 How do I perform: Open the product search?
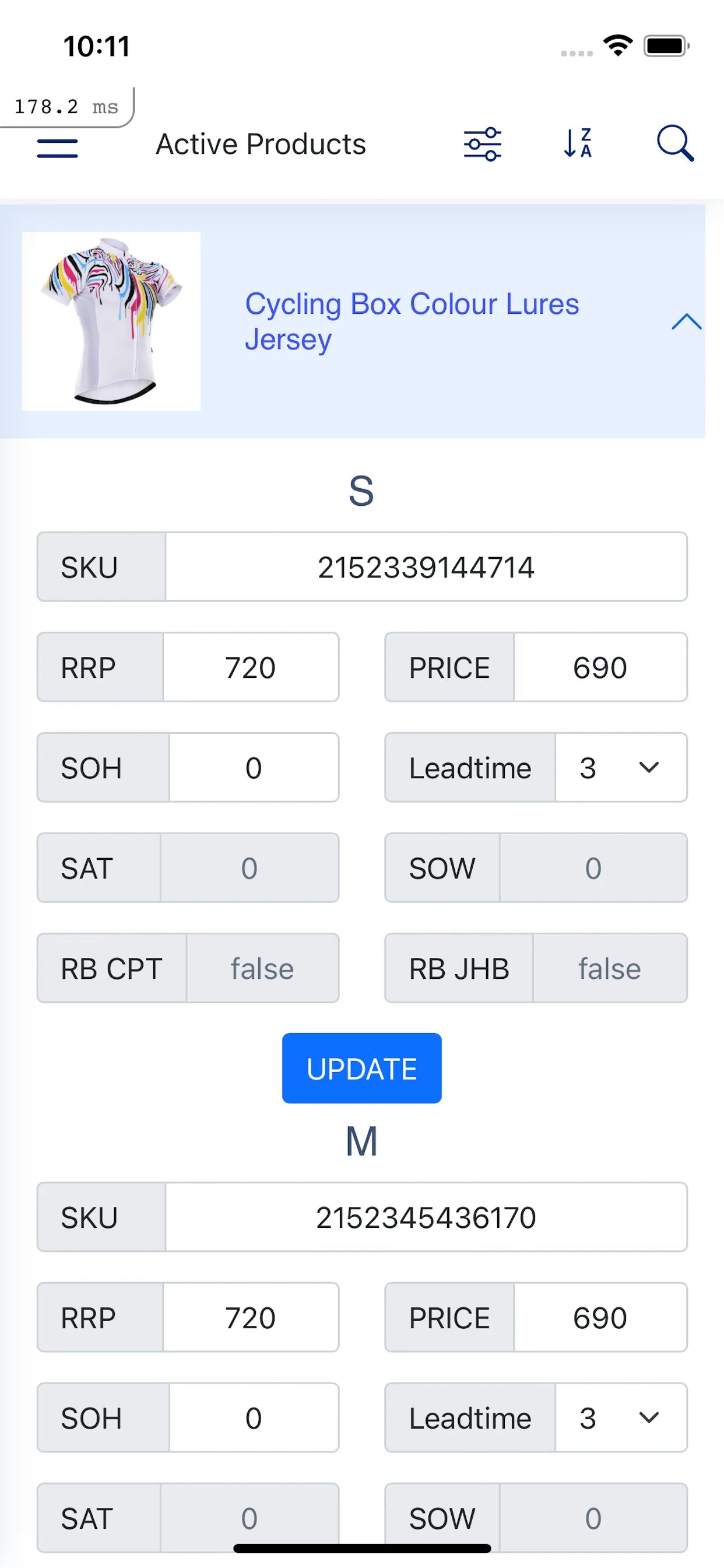click(x=674, y=144)
